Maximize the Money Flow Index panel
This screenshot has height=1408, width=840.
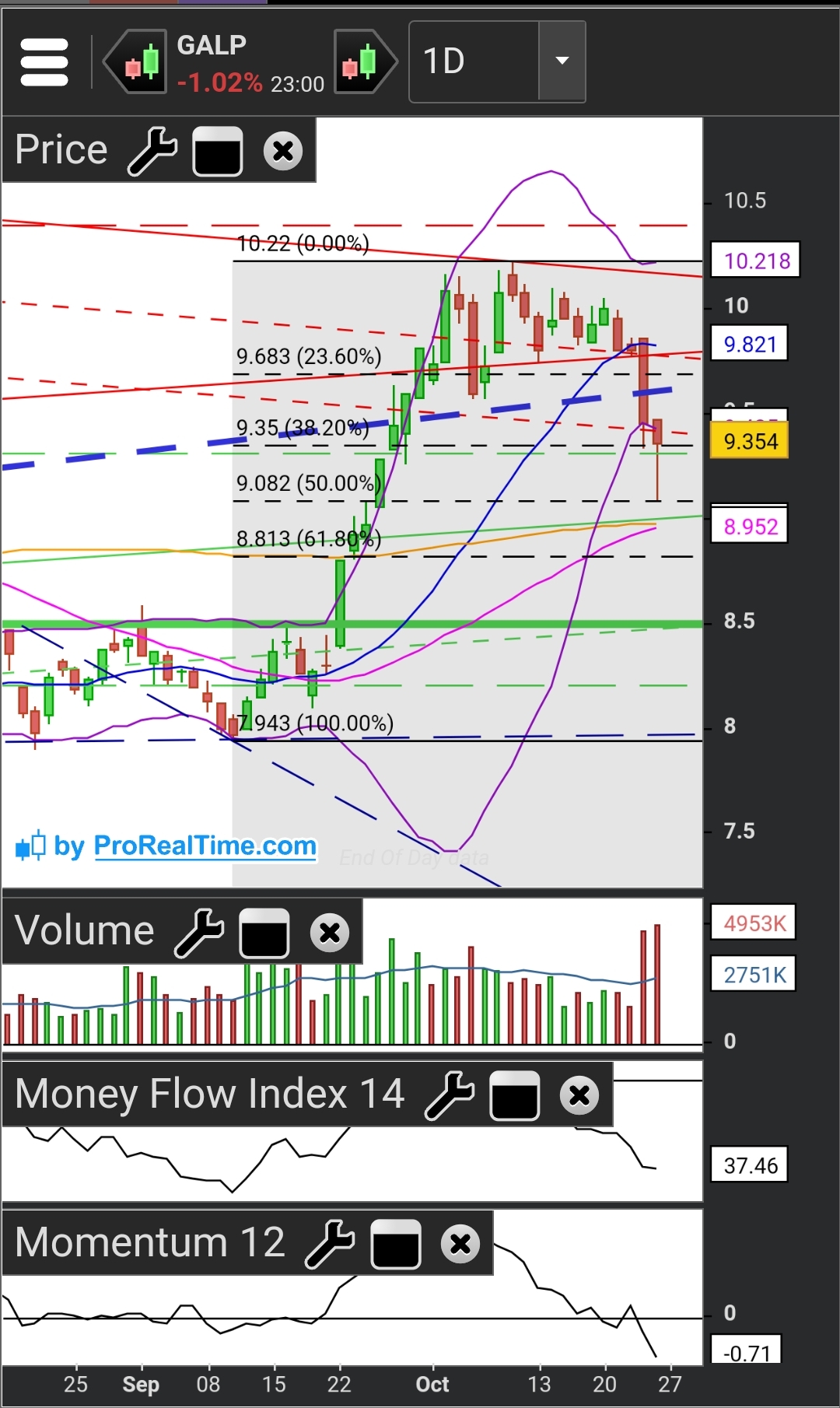[514, 1095]
